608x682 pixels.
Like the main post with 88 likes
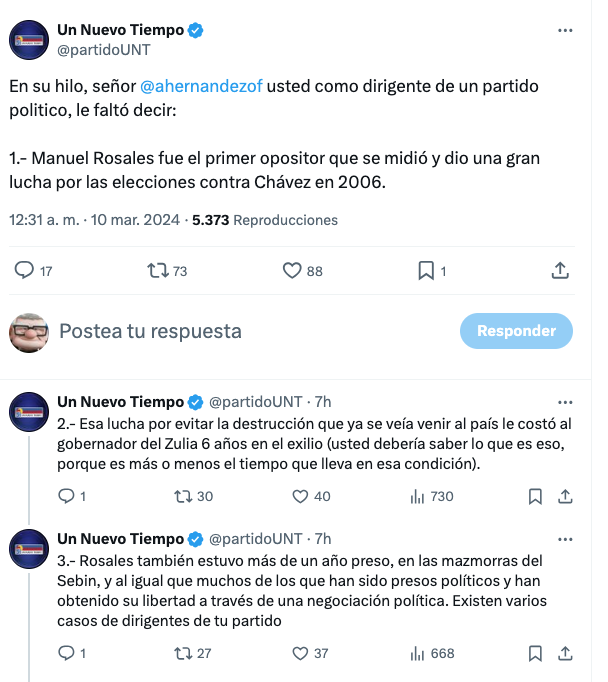point(292,270)
